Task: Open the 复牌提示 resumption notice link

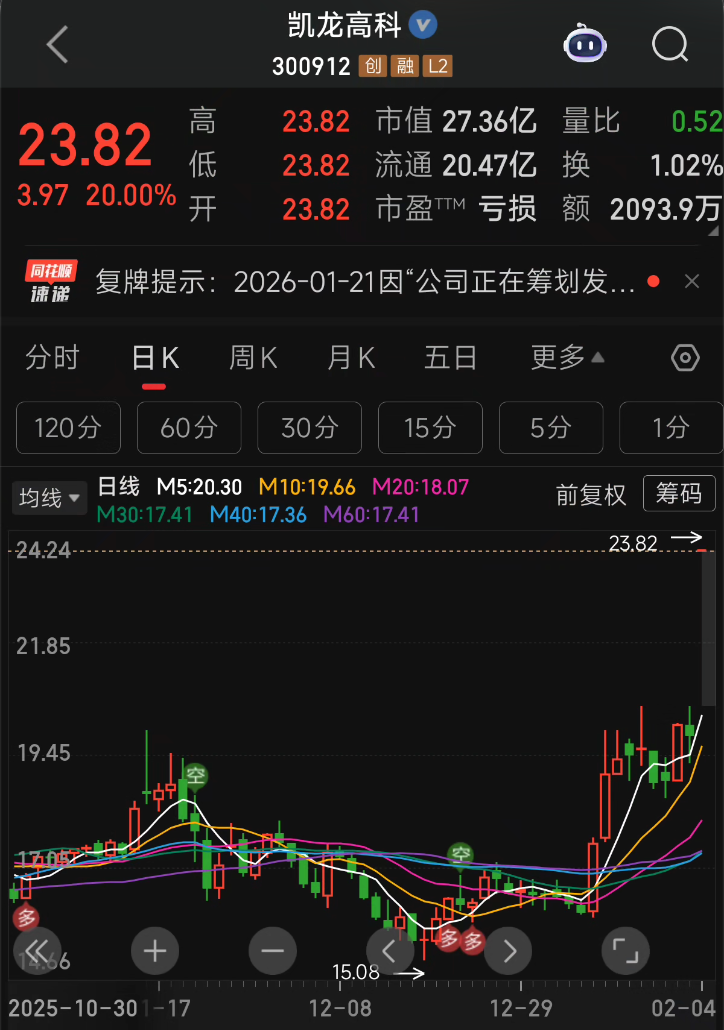Action: click(x=350, y=282)
